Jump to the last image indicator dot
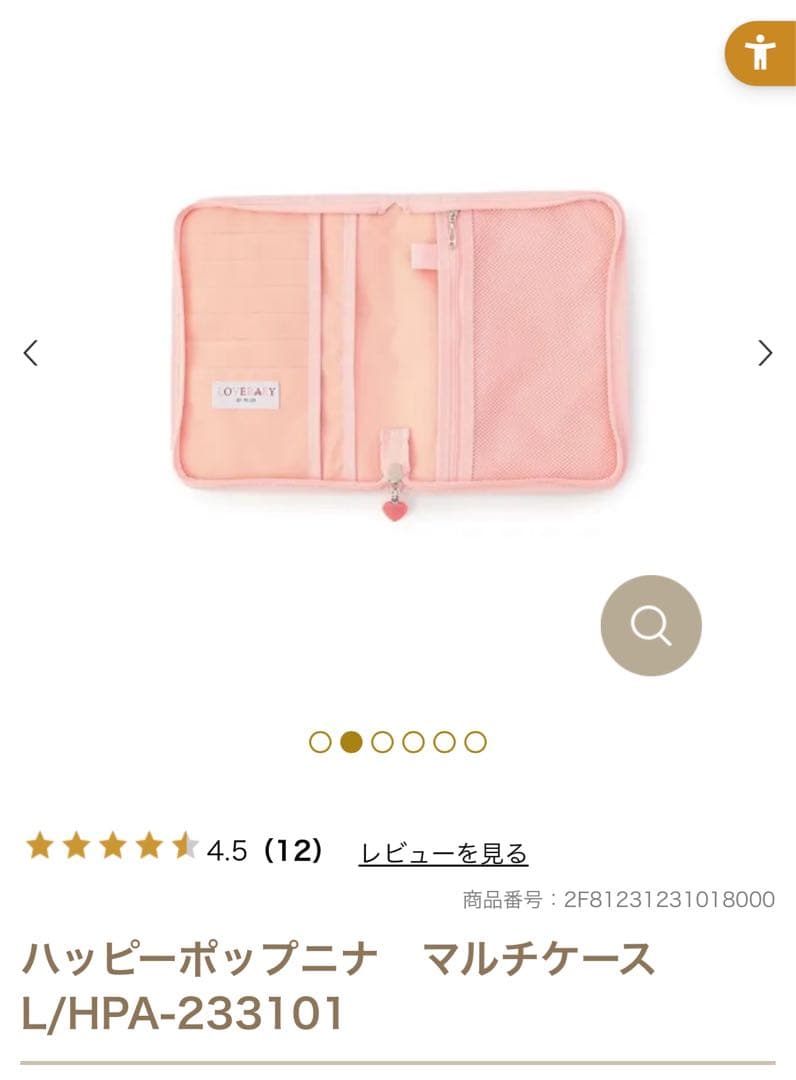 pos(476,742)
